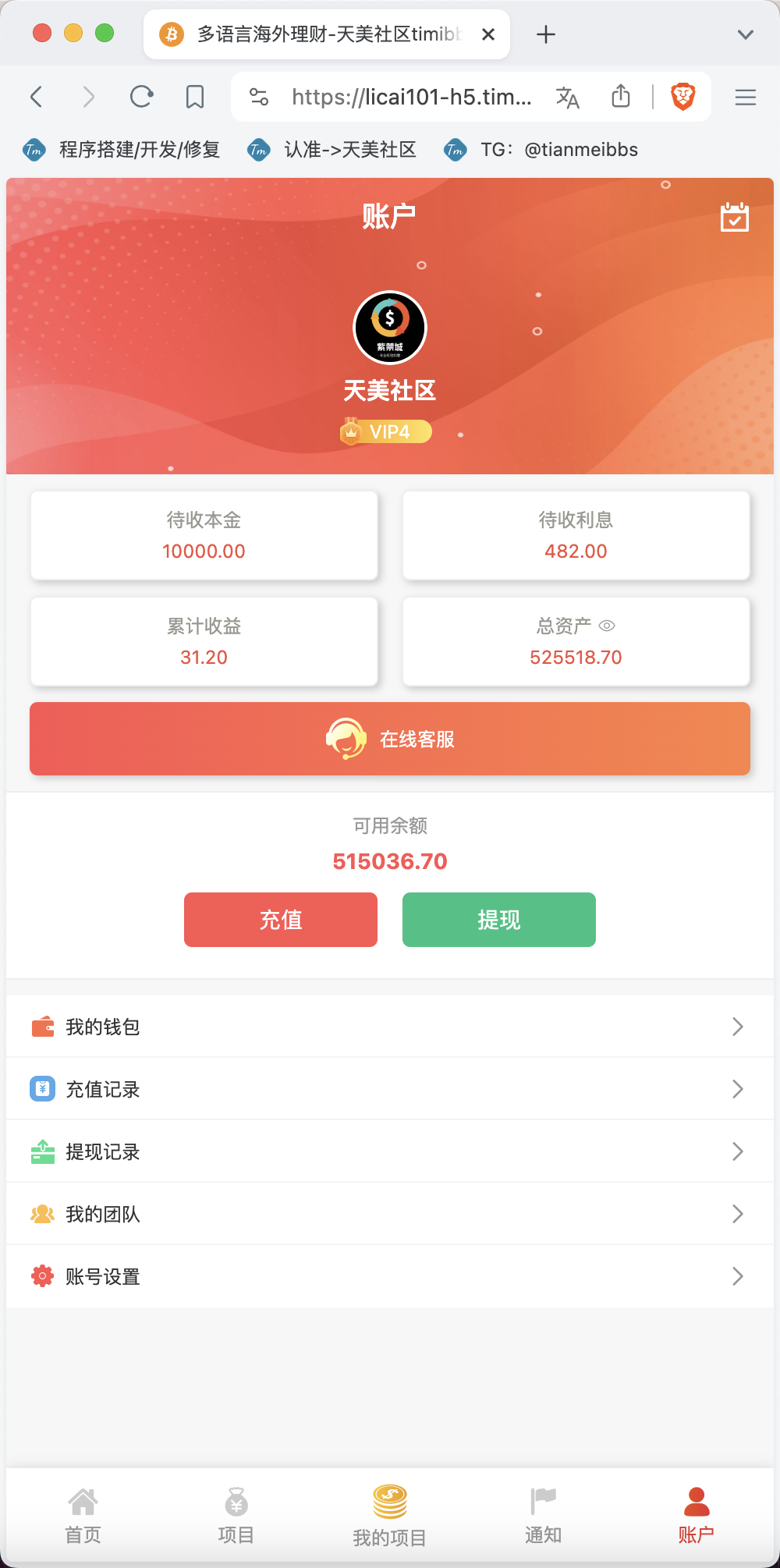Open bookmark 程序搭建/开发/修复
Viewport: 780px width, 1568px height.
click(122, 150)
